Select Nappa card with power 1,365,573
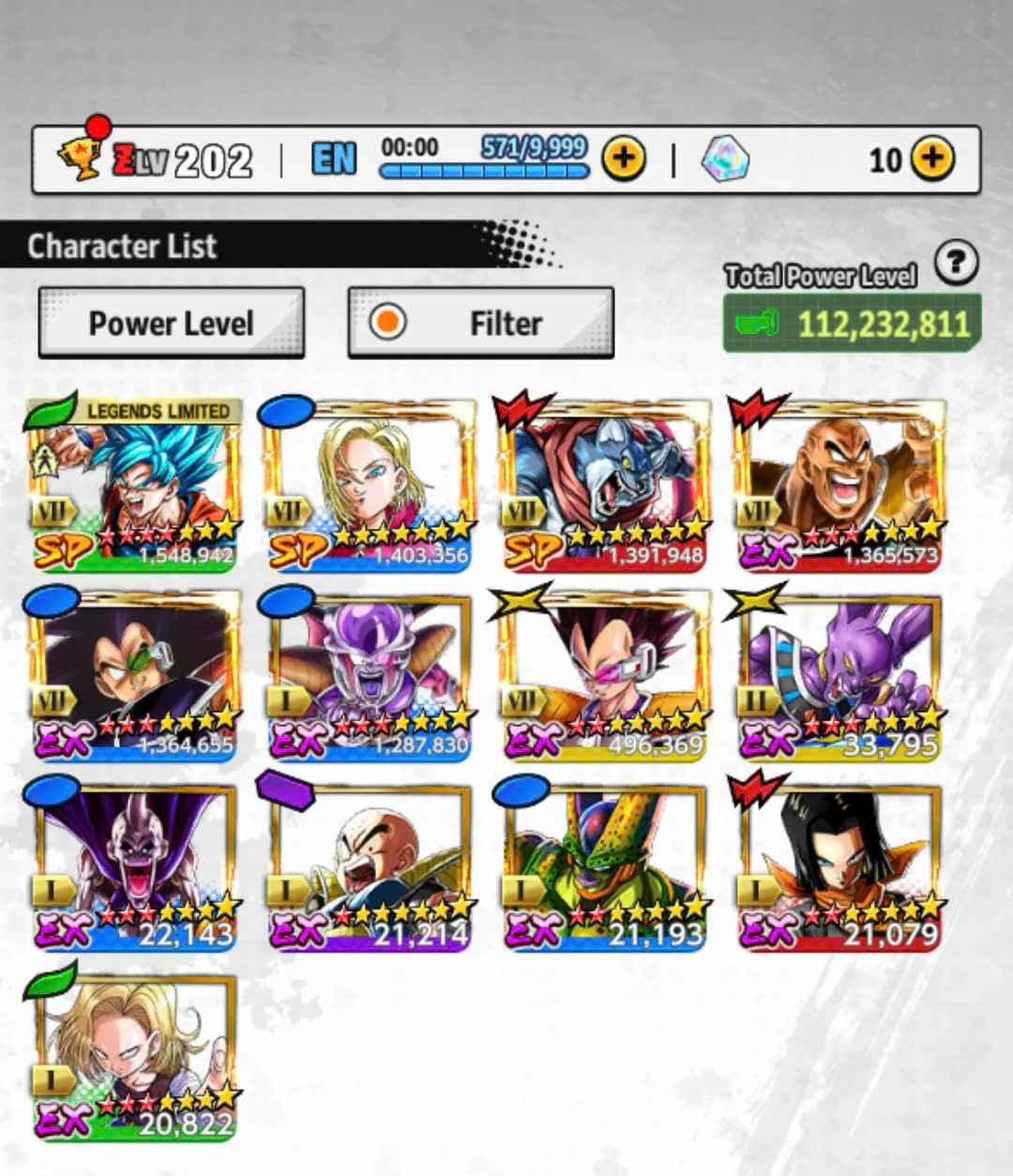Viewport: 1013px width, 1176px height. tap(839, 485)
